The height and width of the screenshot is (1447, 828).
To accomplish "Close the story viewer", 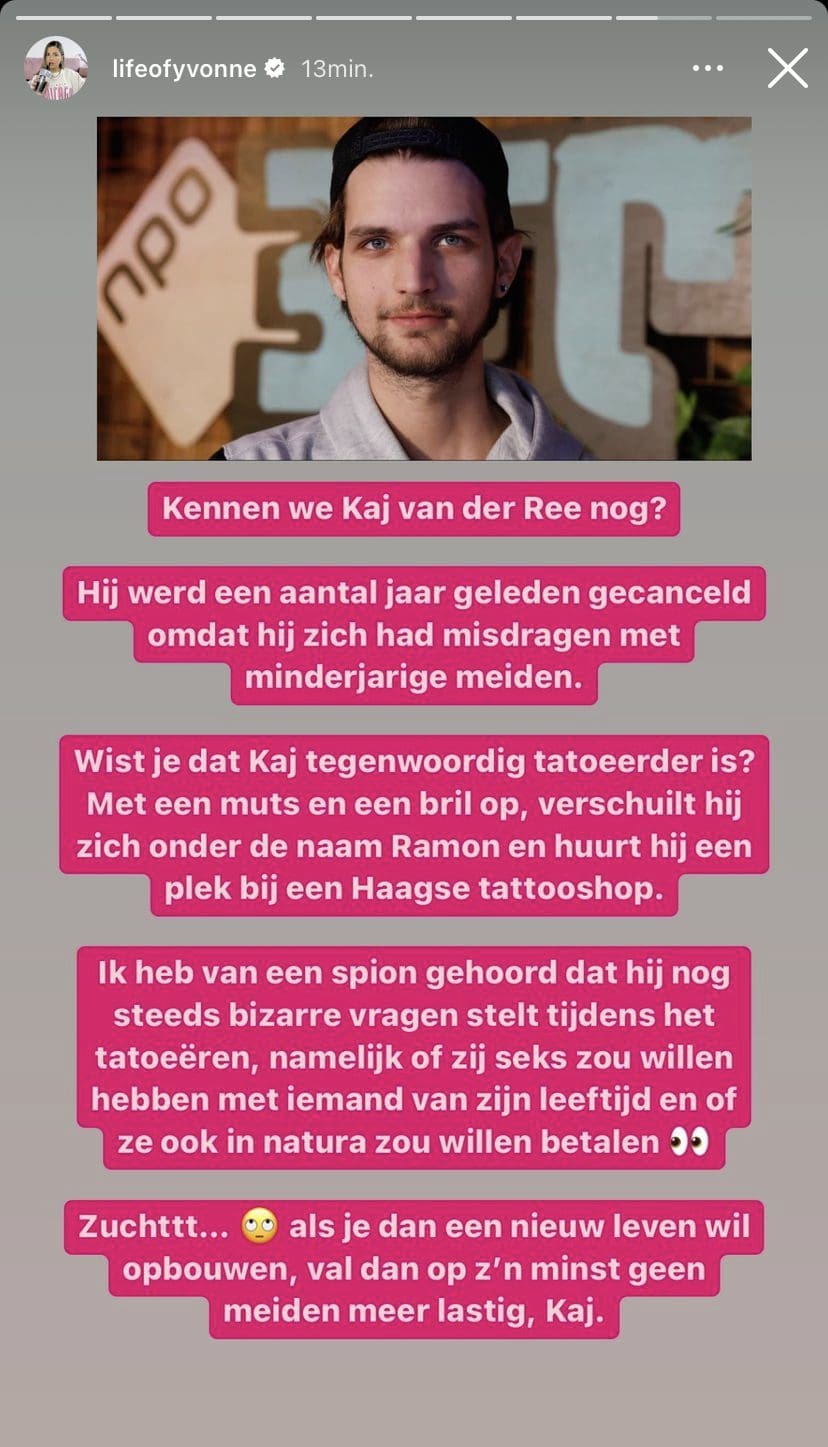I will click(787, 69).
